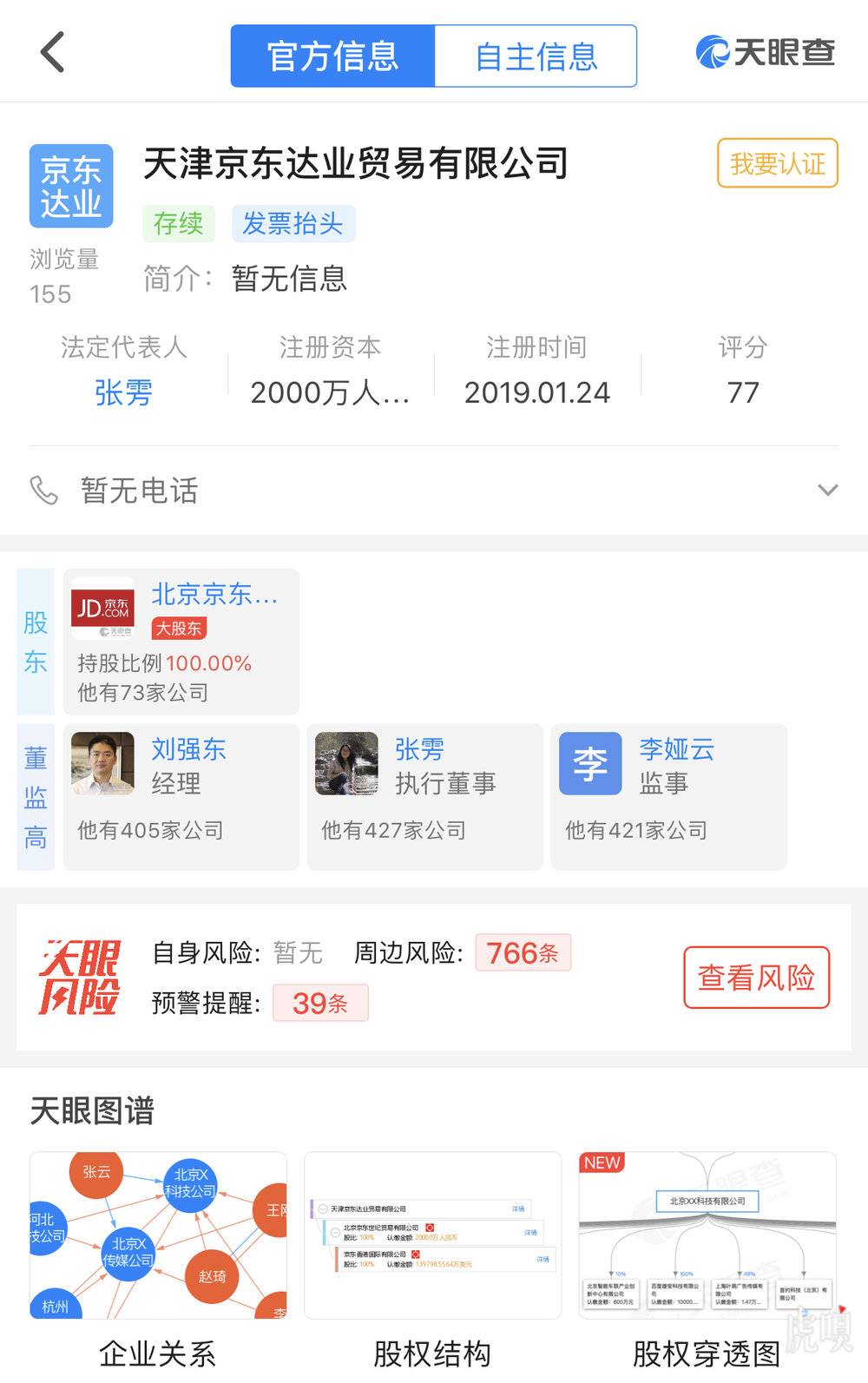
Task: Open the 天眼查 app logo
Action: point(766,52)
